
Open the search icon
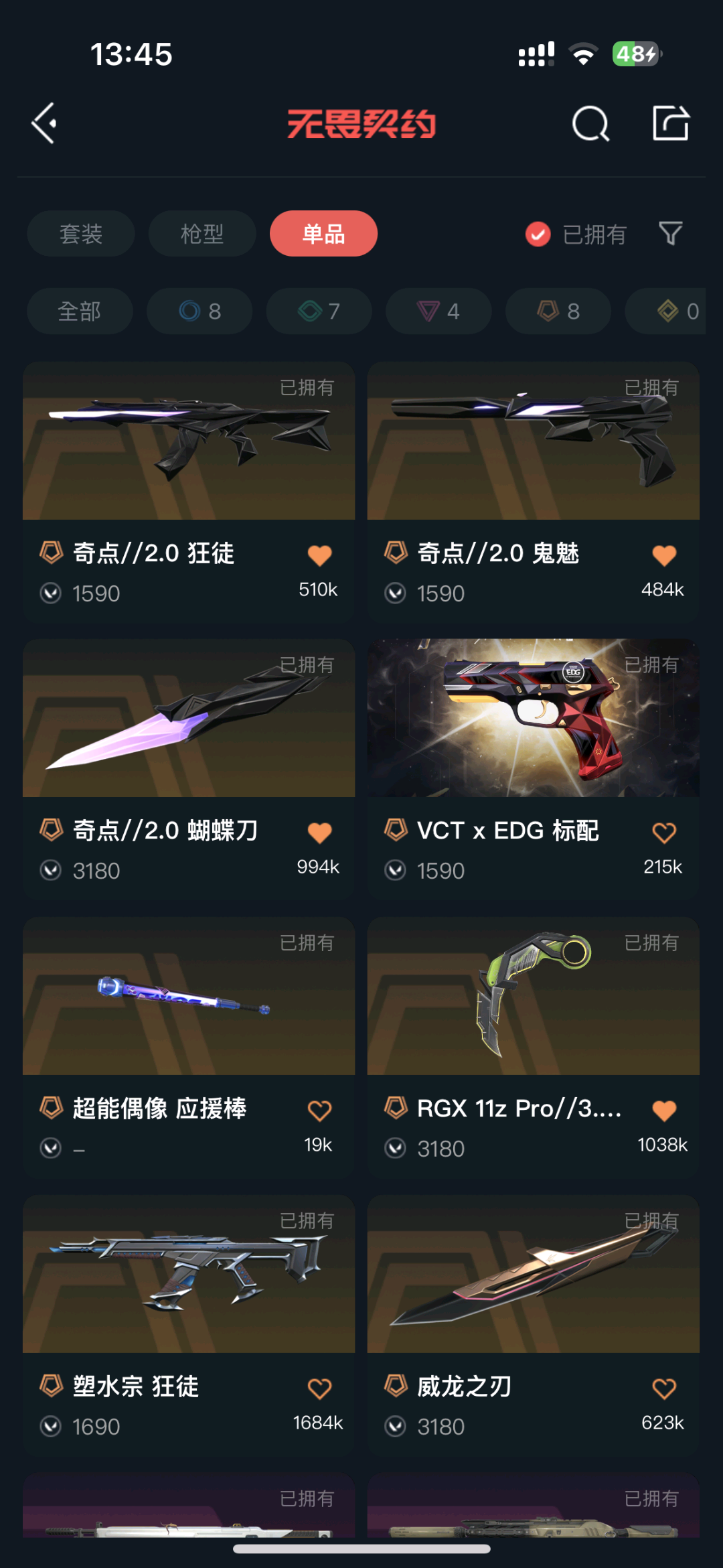point(590,123)
